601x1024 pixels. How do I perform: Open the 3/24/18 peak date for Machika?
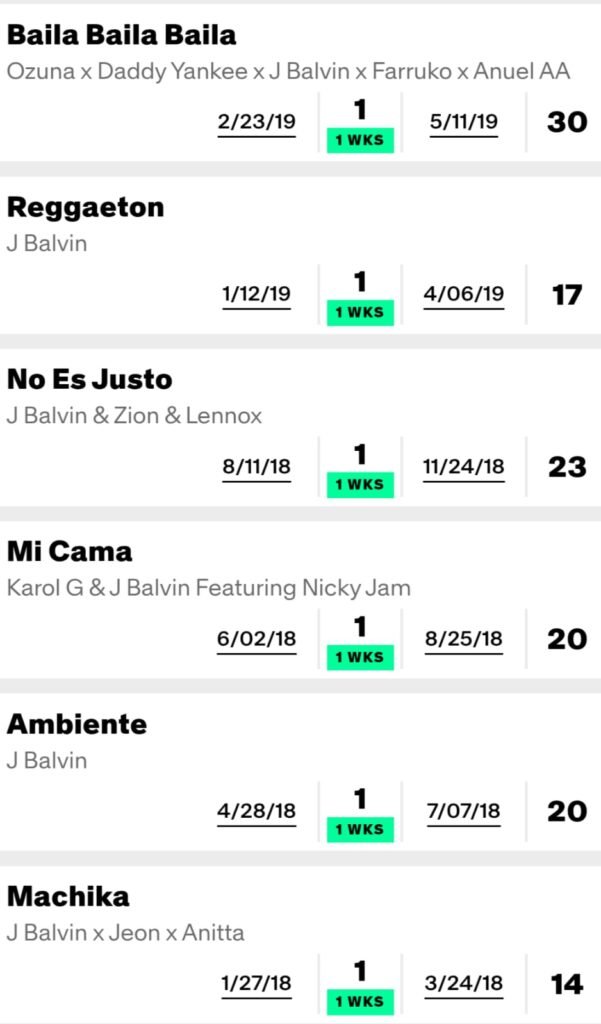point(463,983)
